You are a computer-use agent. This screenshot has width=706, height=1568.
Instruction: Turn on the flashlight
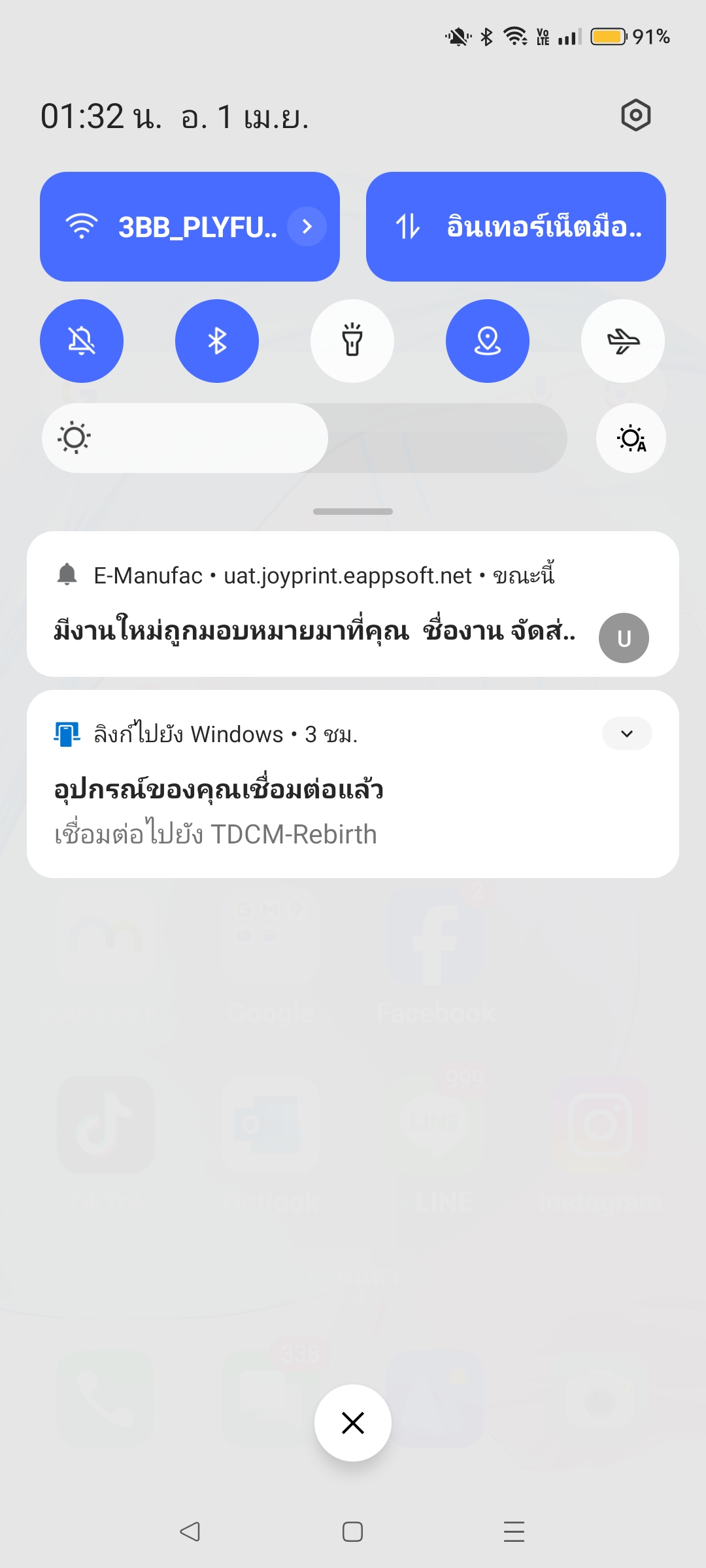coord(352,341)
